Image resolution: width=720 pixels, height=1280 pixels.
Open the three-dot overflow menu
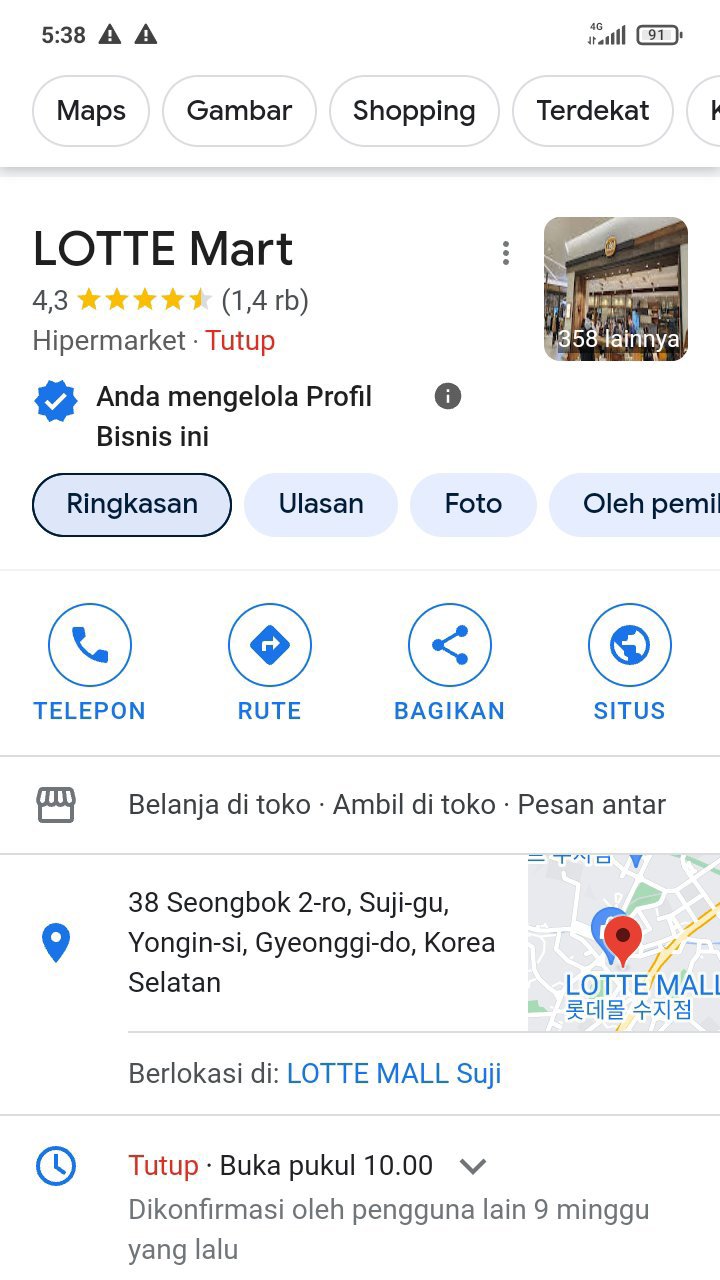(506, 253)
